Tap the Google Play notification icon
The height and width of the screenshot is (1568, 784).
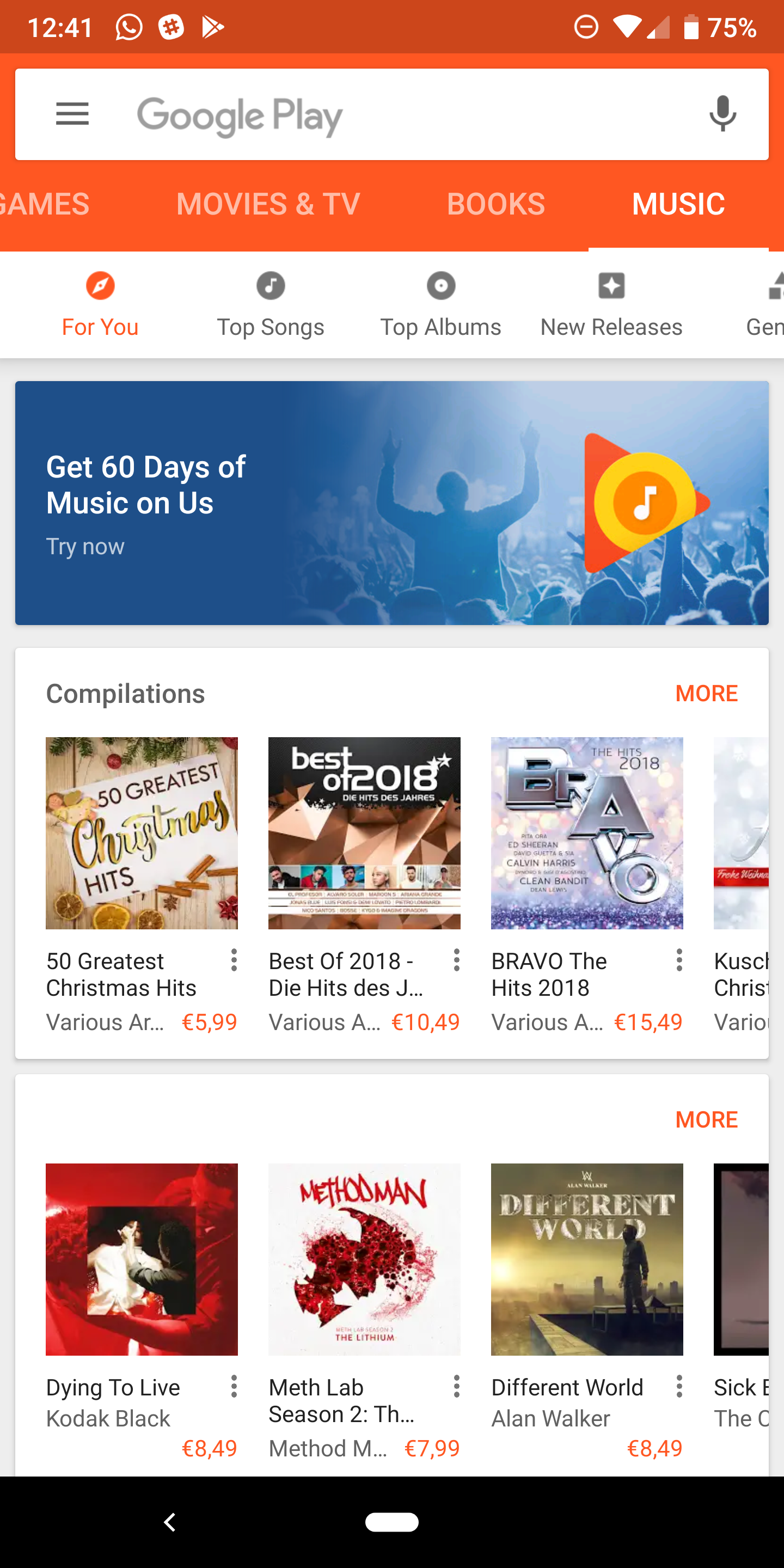213,26
